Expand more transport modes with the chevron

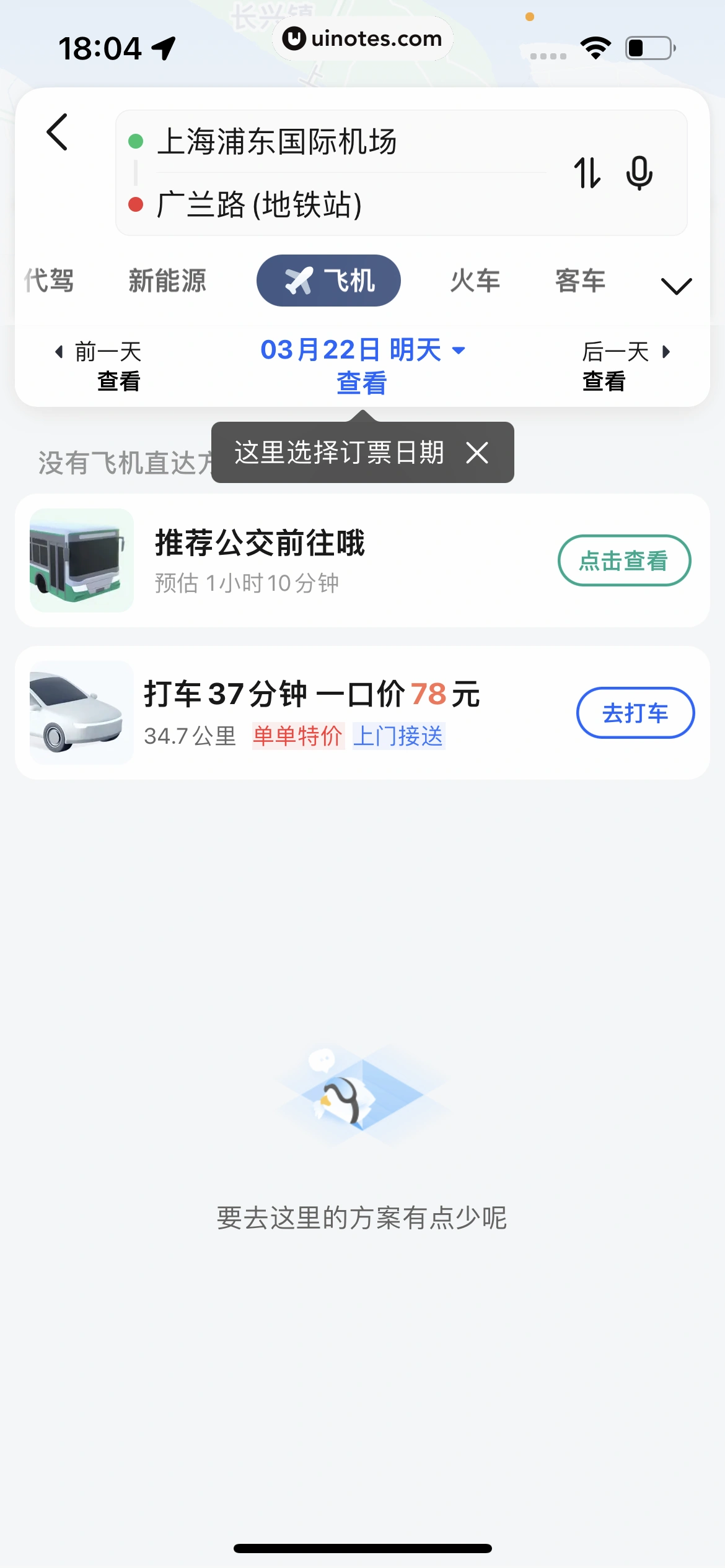[x=676, y=285]
